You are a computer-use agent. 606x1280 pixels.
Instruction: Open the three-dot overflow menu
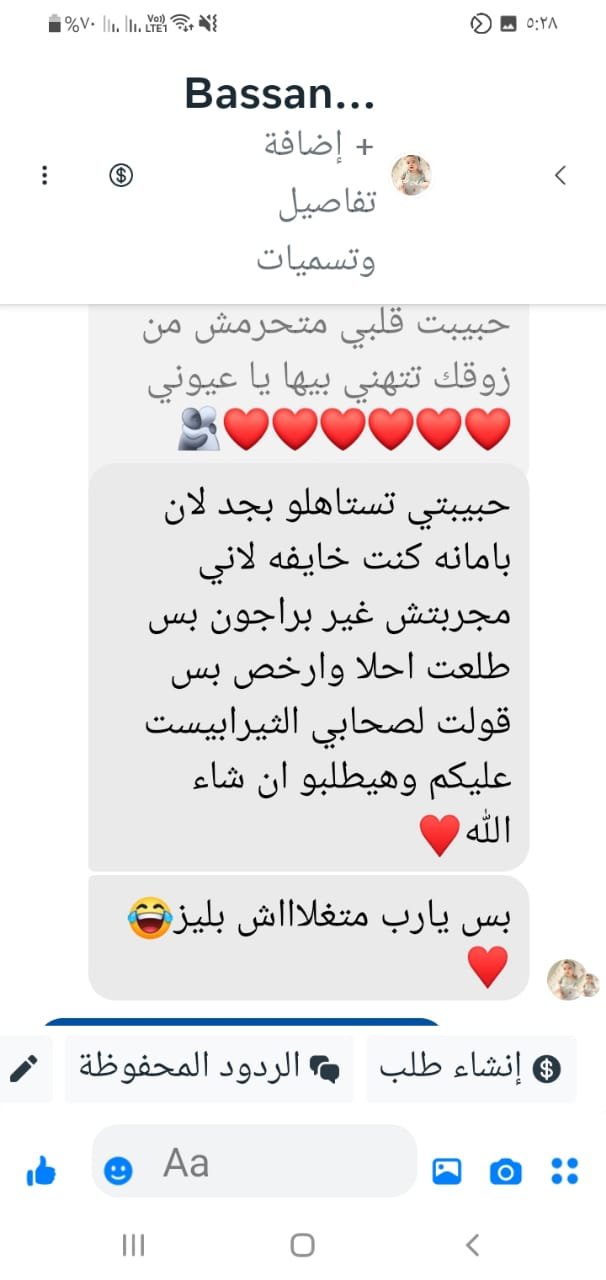45,175
